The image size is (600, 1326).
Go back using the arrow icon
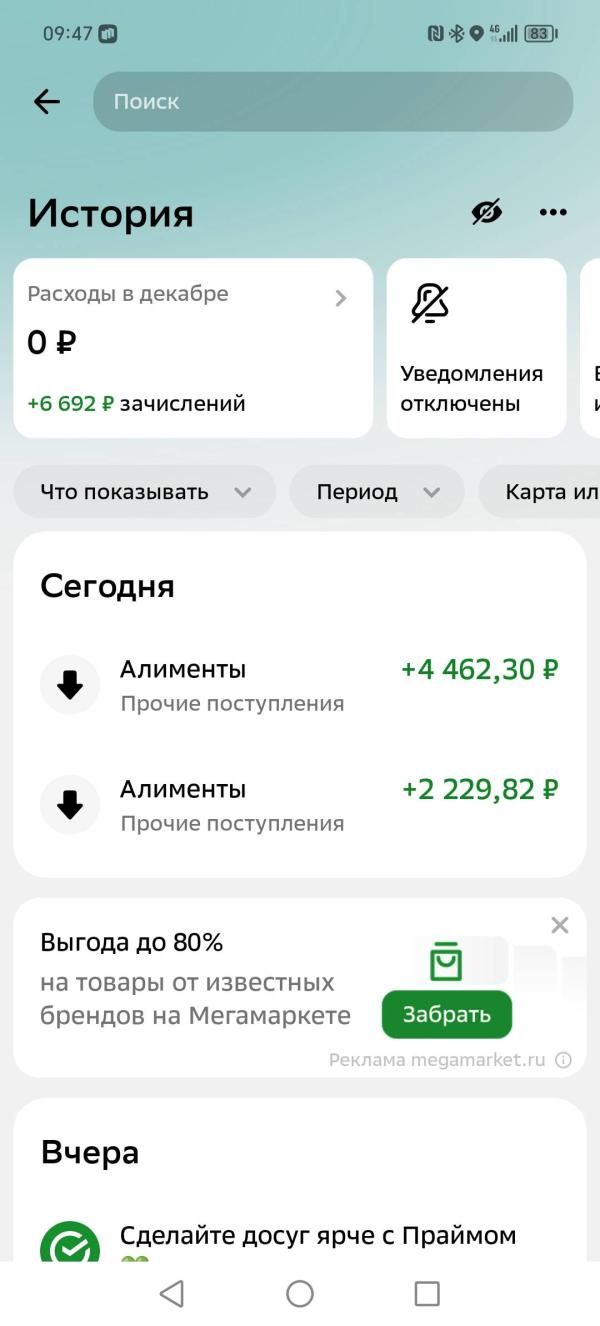[47, 101]
